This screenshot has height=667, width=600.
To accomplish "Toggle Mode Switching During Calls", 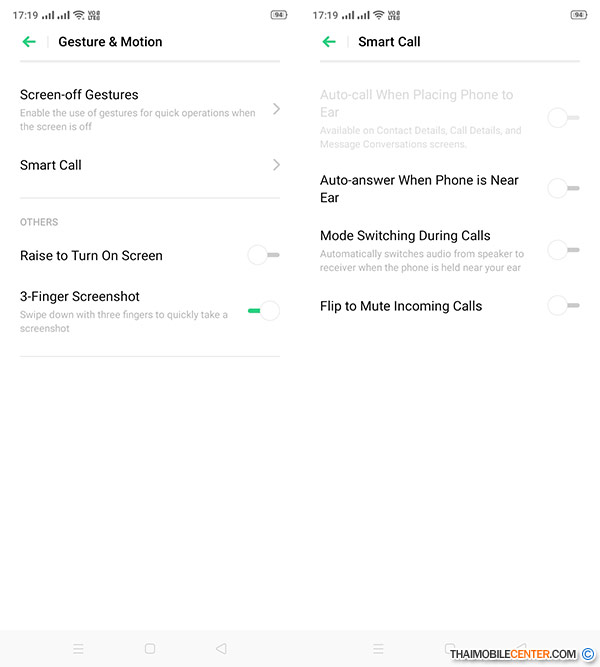I will [563, 250].
